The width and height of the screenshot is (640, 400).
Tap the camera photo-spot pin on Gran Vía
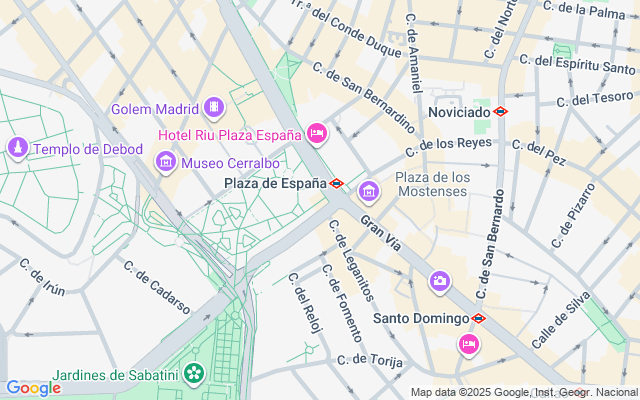pyautogui.click(x=440, y=282)
